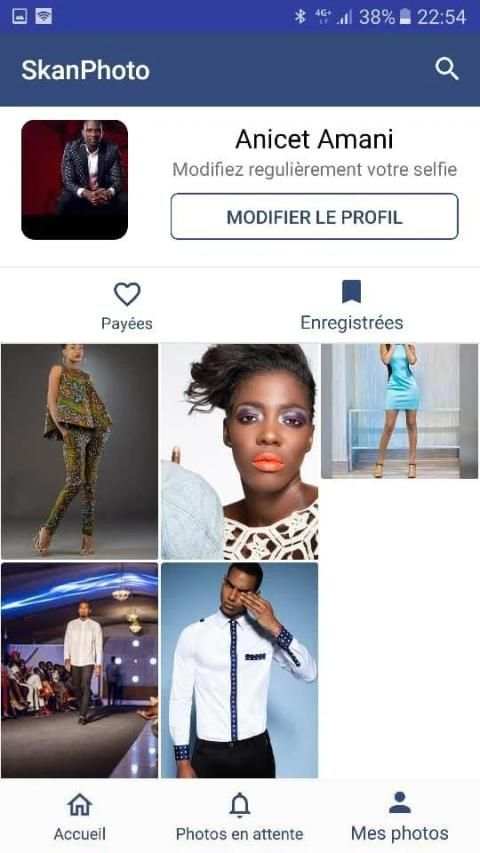Go to the Accueil home tab
The height and width of the screenshot is (853, 480).
[x=79, y=817]
